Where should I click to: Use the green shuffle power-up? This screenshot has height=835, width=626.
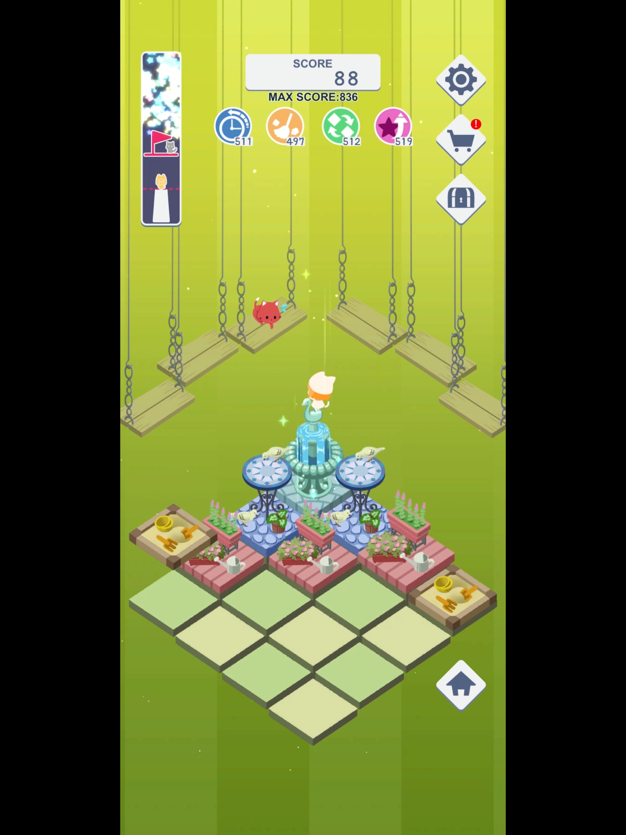click(341, 127)
